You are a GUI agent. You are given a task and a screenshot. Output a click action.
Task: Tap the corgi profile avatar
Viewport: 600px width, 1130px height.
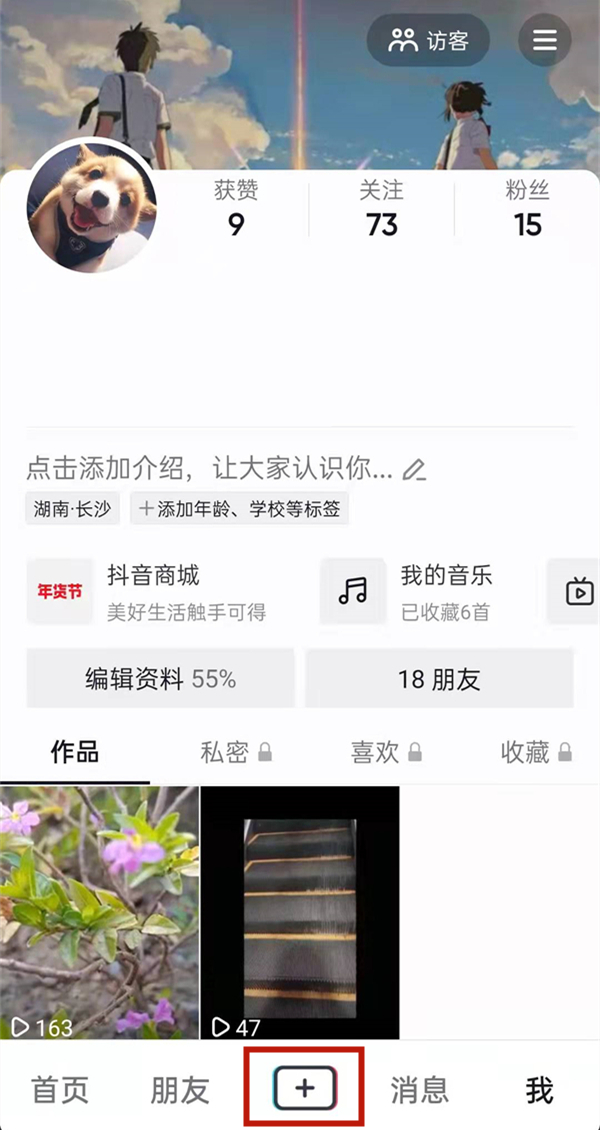pyautogui.click(x=92, y=207)
